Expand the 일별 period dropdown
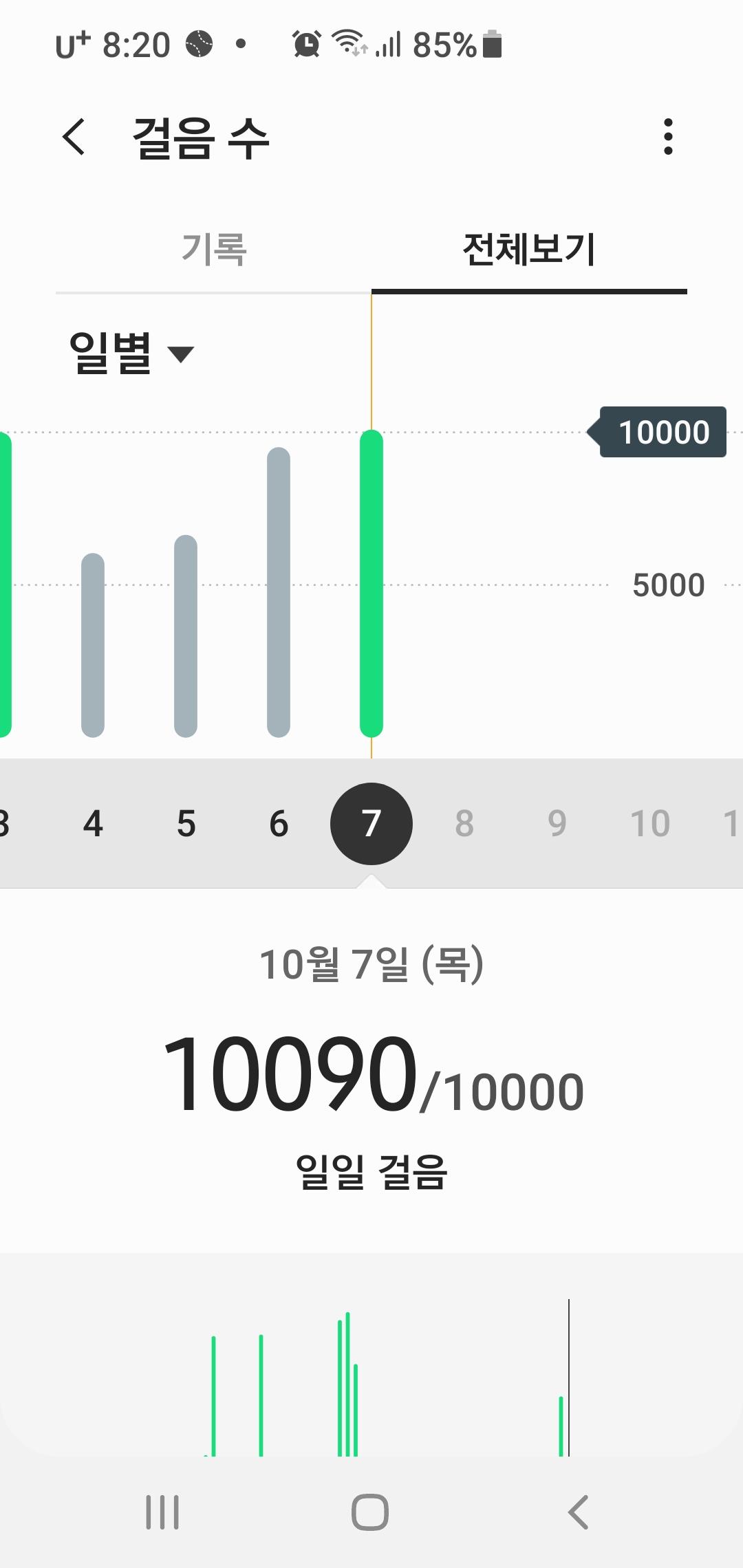Image resolution: width=743 pixels, height=1568 pixels. pyautogui.click(x=132, y=353)
